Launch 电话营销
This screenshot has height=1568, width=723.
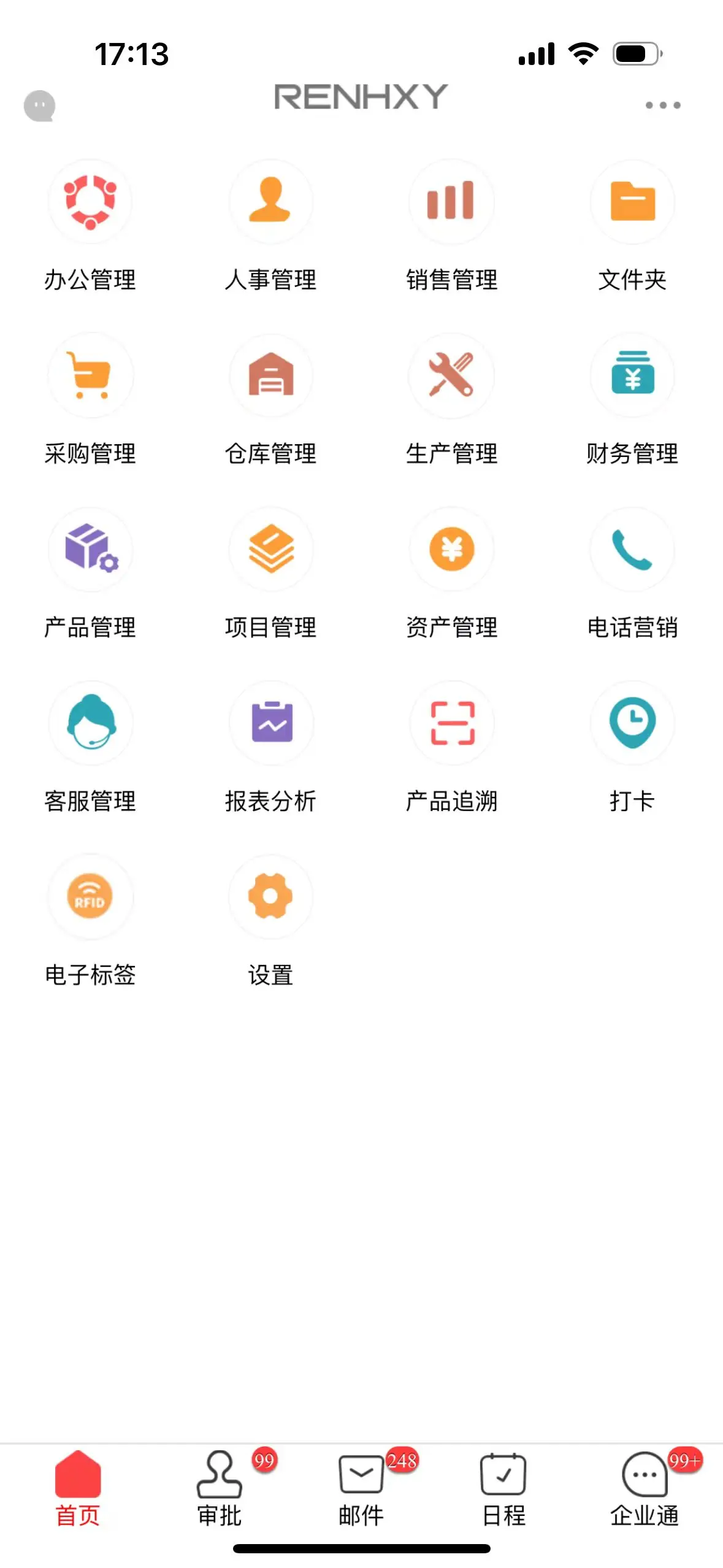[632, 573]
